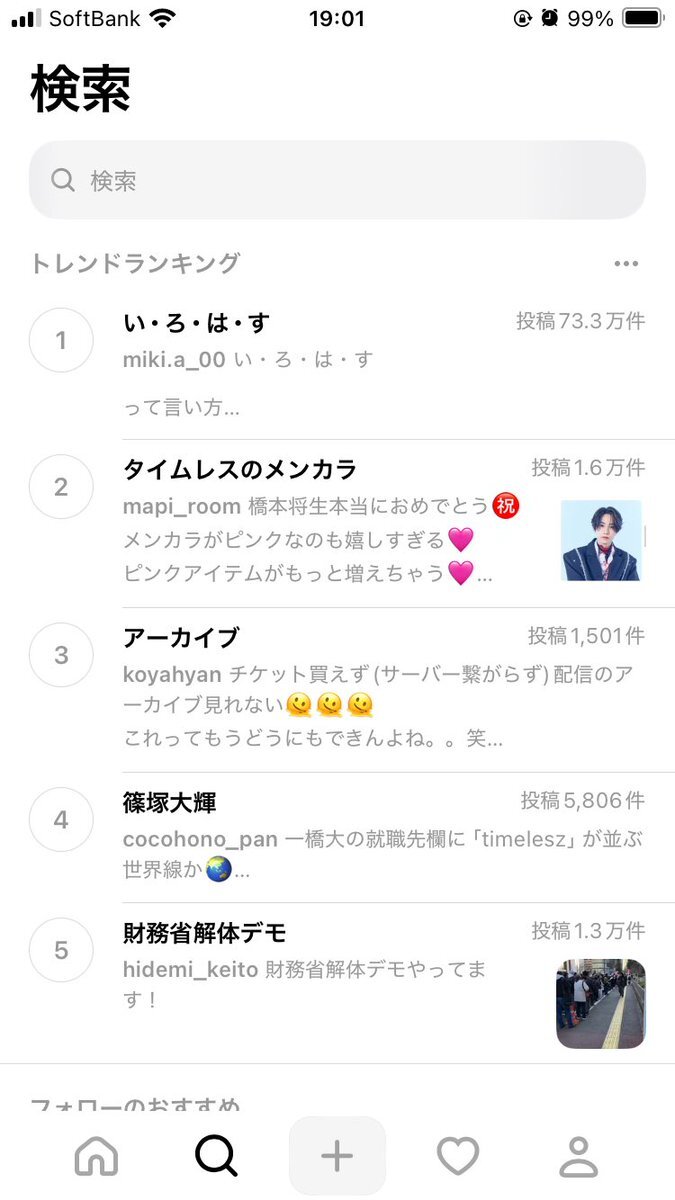Open the overflow menu beside トレンドランキング
This screenshot has height=1200, width=675.
click(626, 264)
